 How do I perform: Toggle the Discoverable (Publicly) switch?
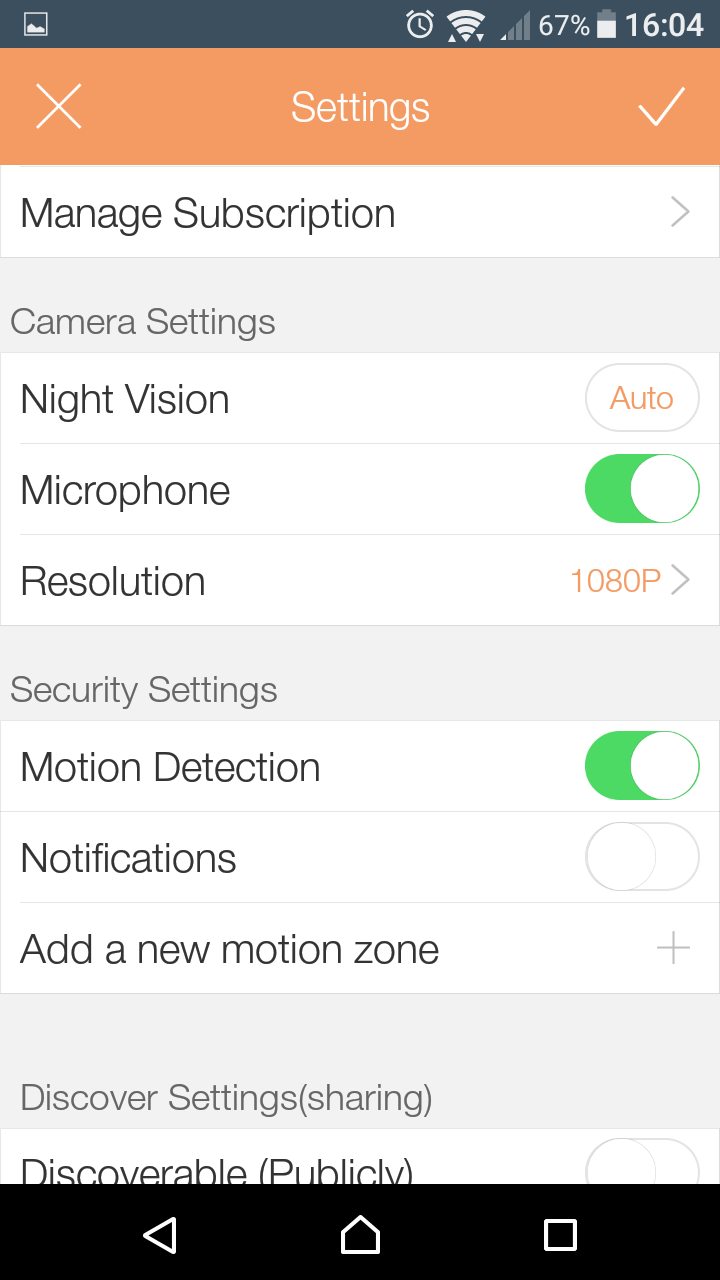642,1162
